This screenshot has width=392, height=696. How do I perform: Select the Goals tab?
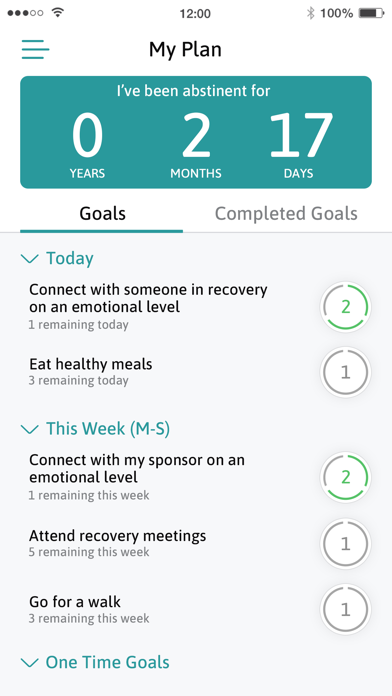point(102,214)
